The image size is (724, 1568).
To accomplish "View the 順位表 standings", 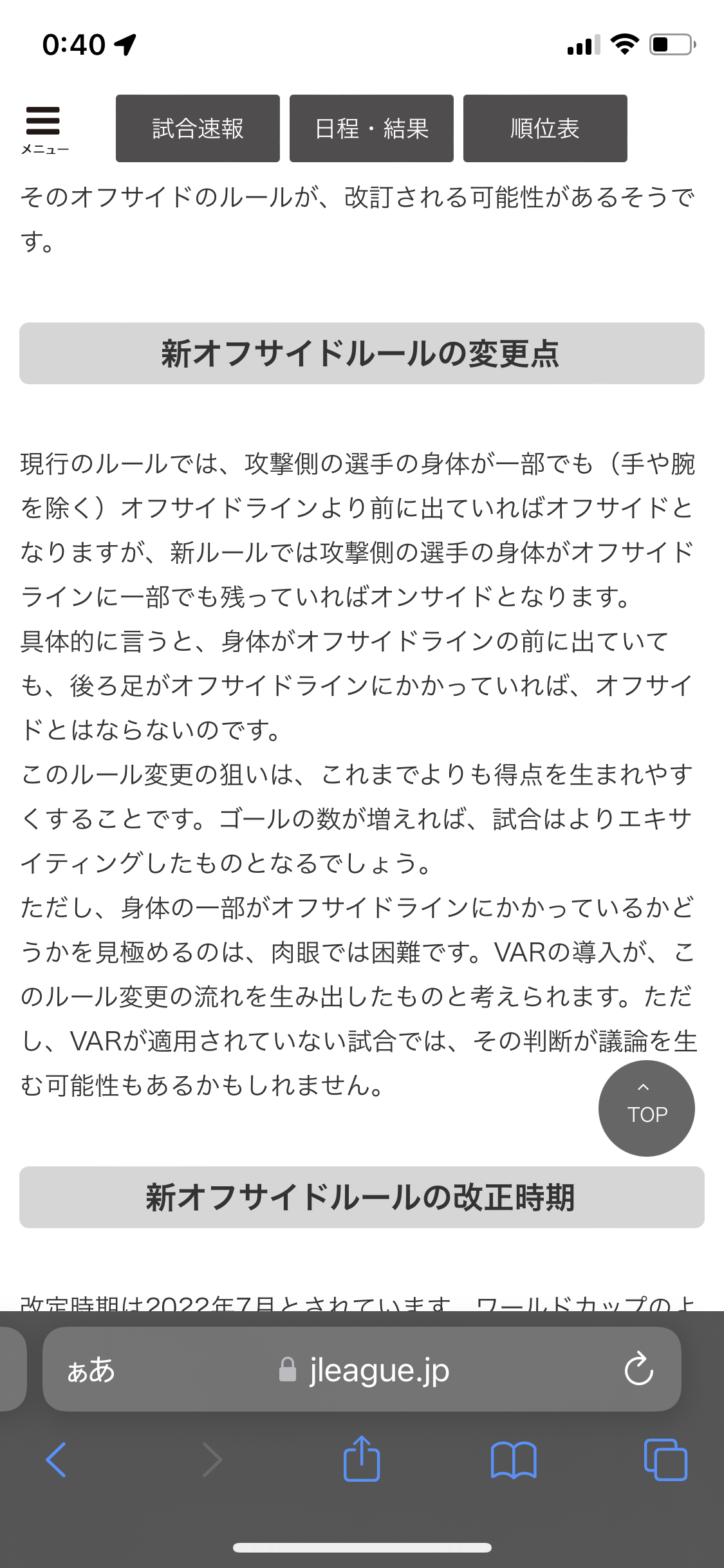I will pos(545,129).
